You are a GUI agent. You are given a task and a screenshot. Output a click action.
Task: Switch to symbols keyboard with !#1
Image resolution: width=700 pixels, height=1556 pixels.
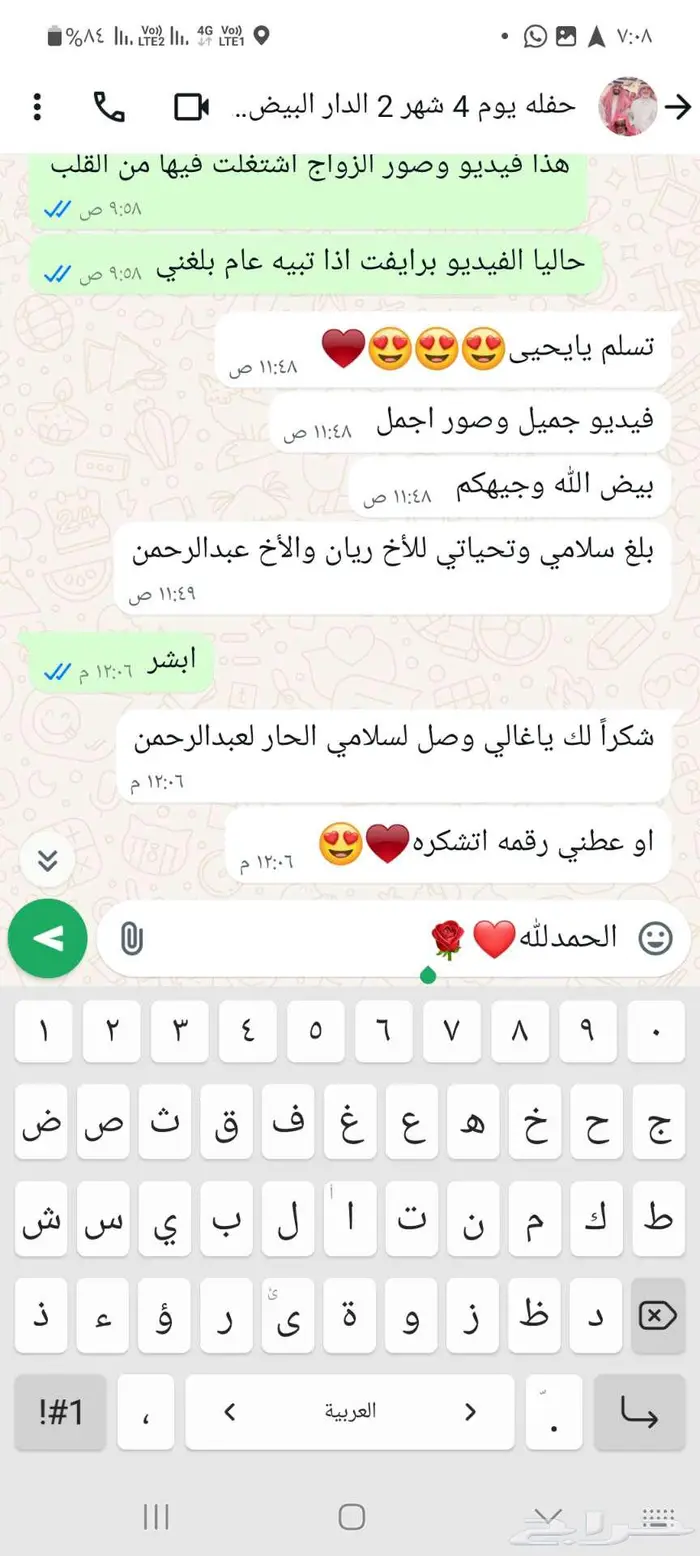coord(60,1412)
